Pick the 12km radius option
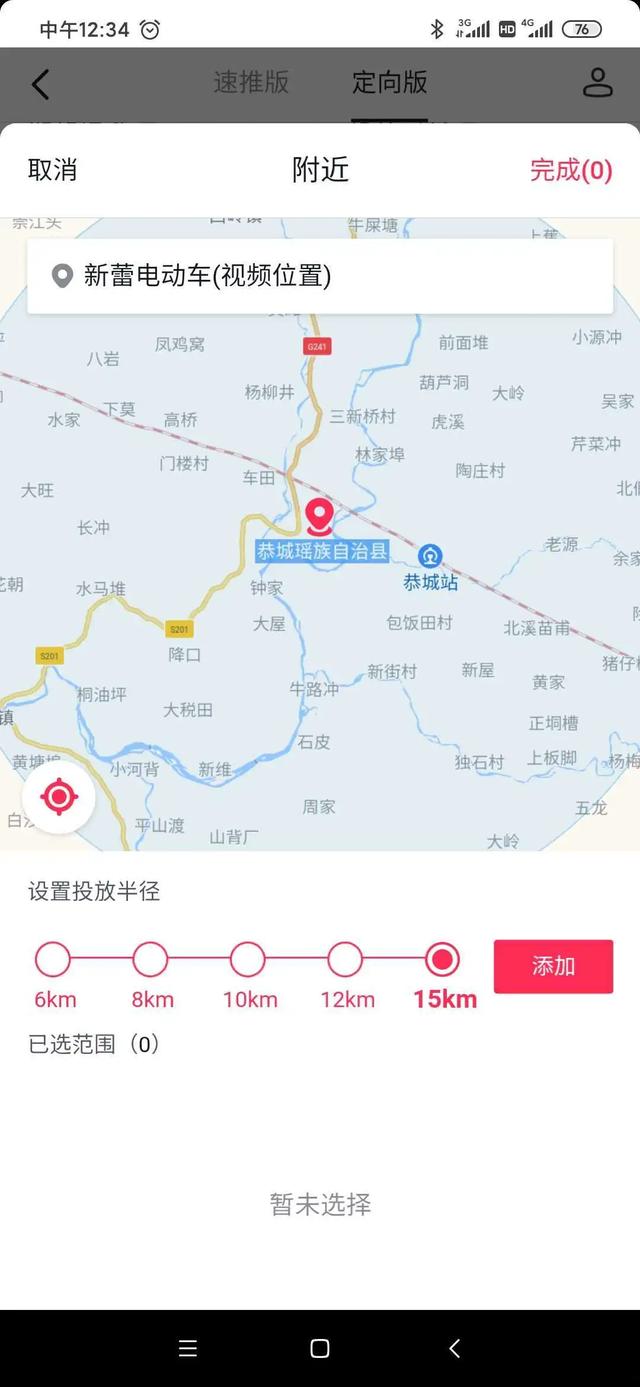The image size is (640, 1387). click(345, 960)
